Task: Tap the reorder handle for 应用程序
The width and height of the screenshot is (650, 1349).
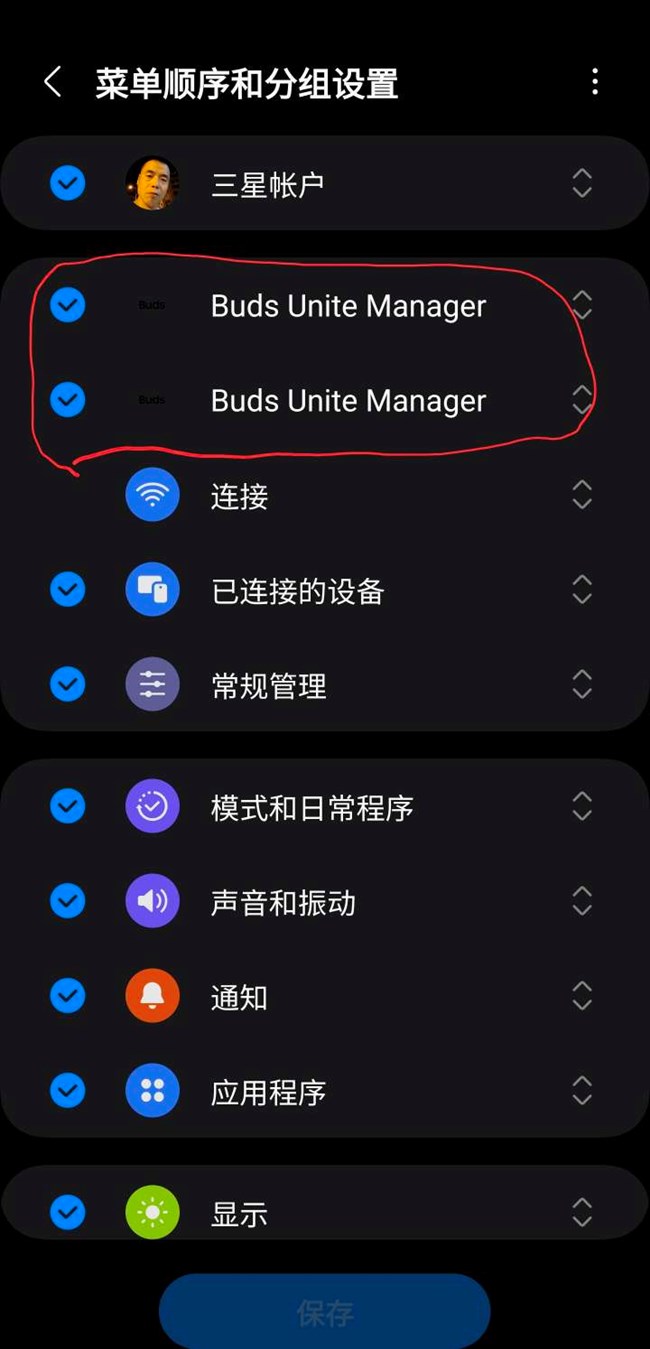Action: 582,1091
